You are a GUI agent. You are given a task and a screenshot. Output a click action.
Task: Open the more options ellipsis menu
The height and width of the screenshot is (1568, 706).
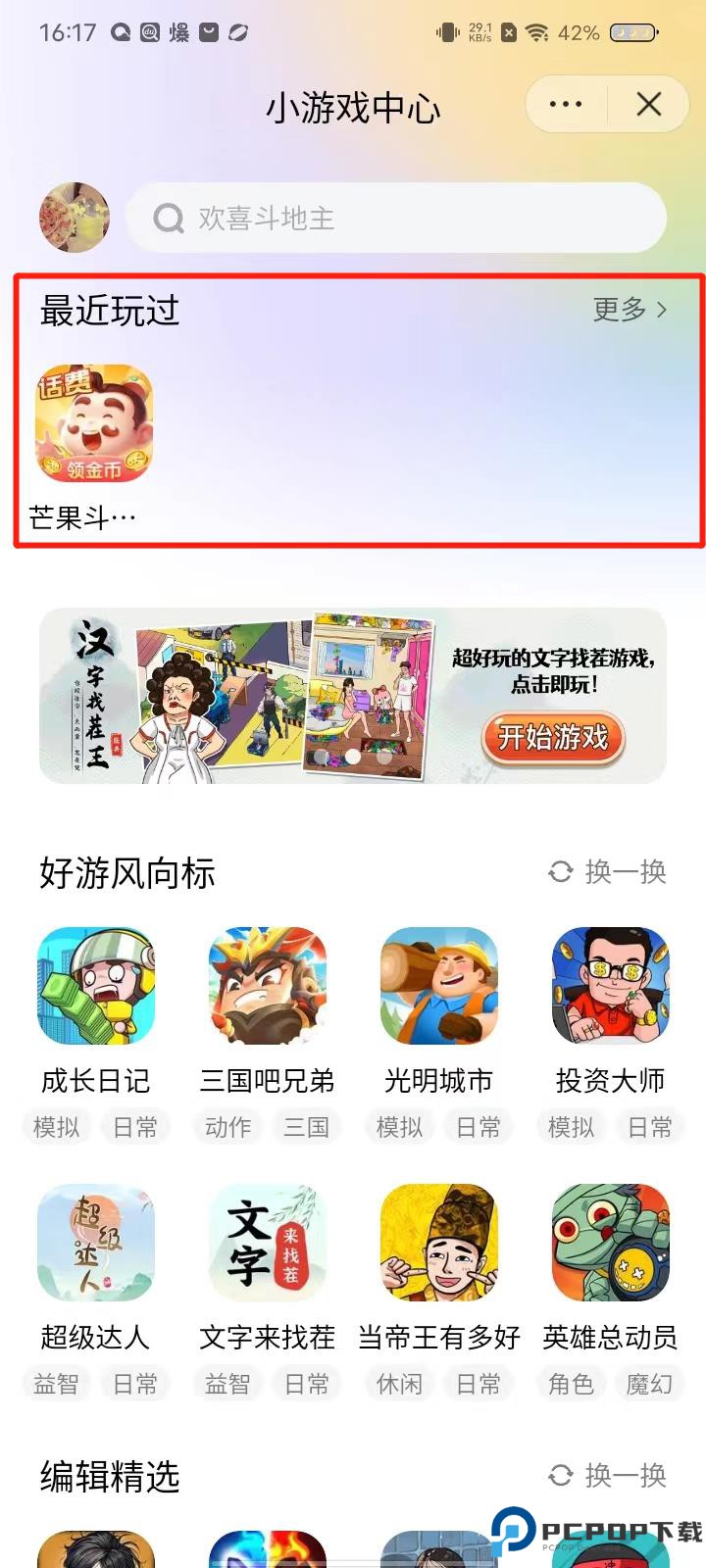pos(564,103)
